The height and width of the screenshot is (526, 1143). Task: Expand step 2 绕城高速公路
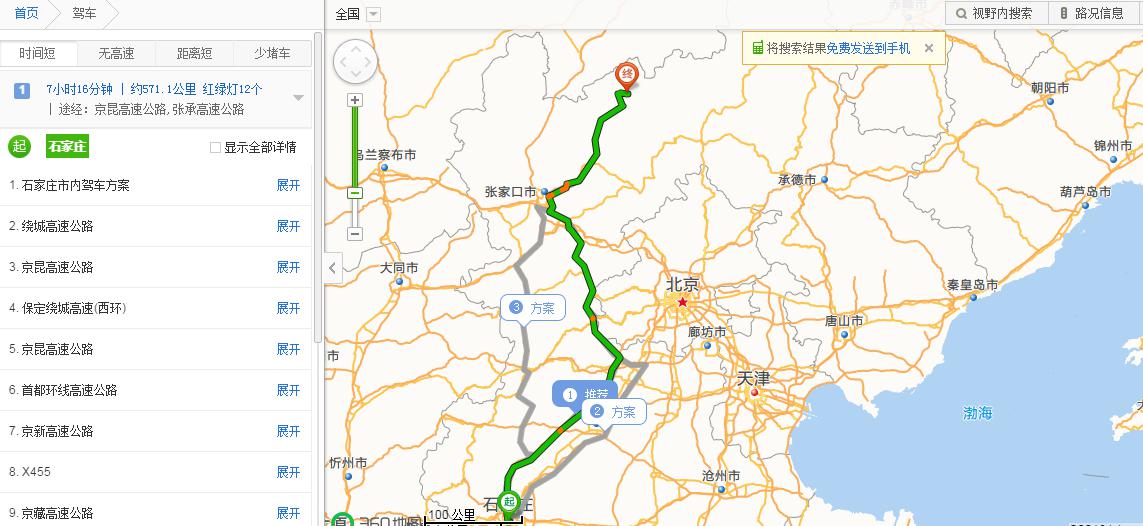tap(288, 226)
